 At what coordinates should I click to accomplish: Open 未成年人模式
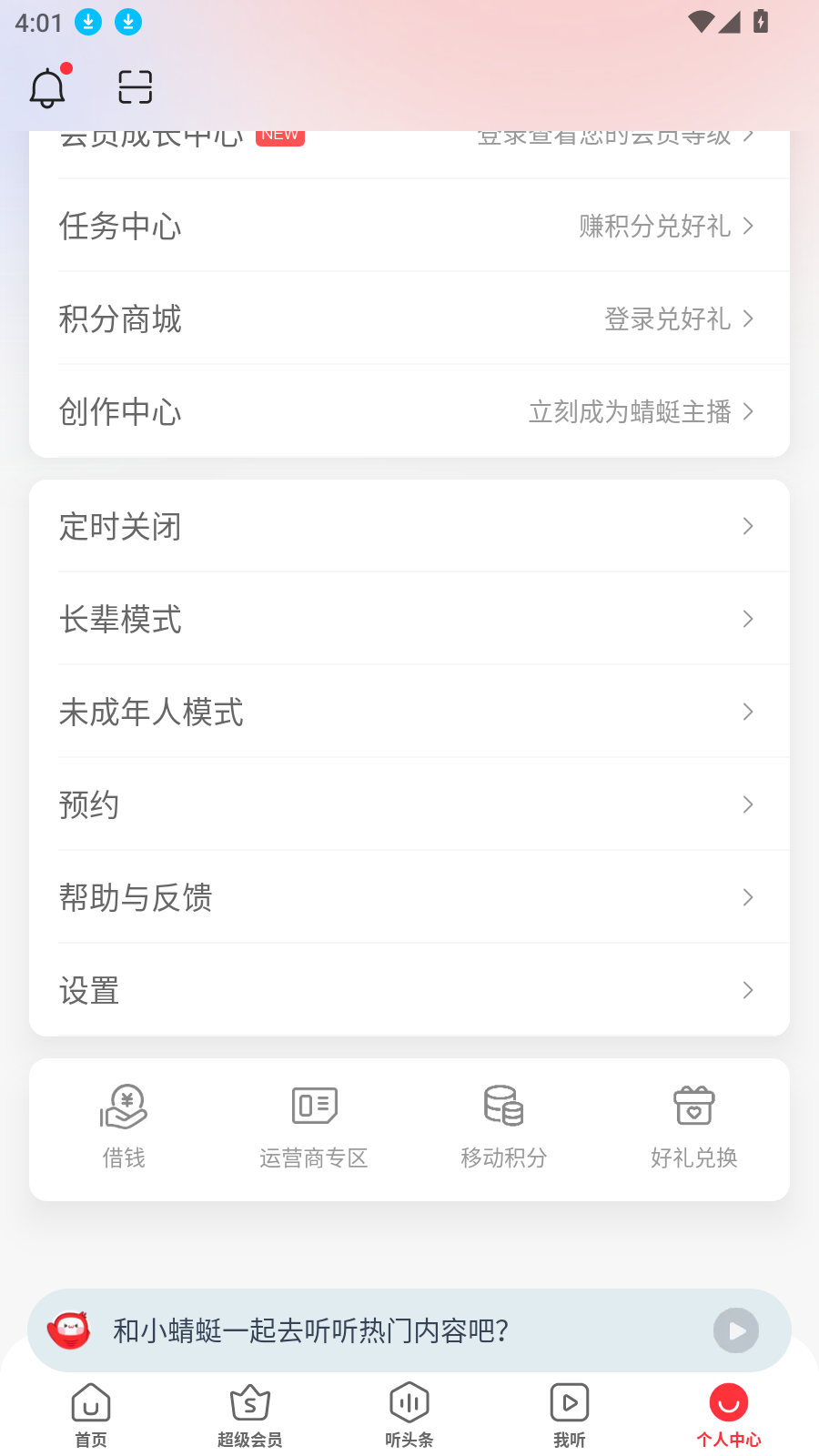pyautogui.click(x=409, y=712)
